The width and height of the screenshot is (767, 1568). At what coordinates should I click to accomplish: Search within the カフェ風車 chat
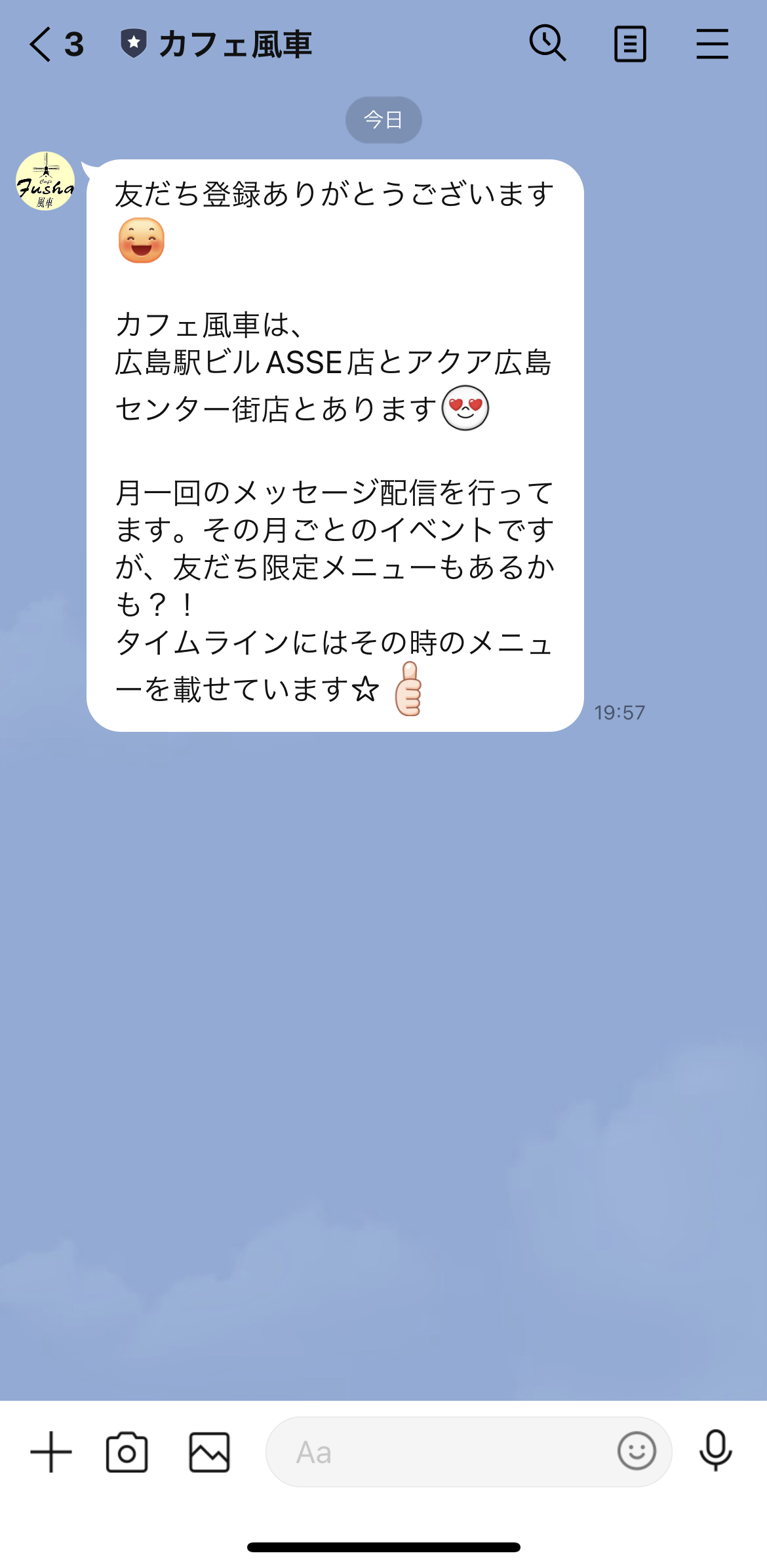coord(547,43)
